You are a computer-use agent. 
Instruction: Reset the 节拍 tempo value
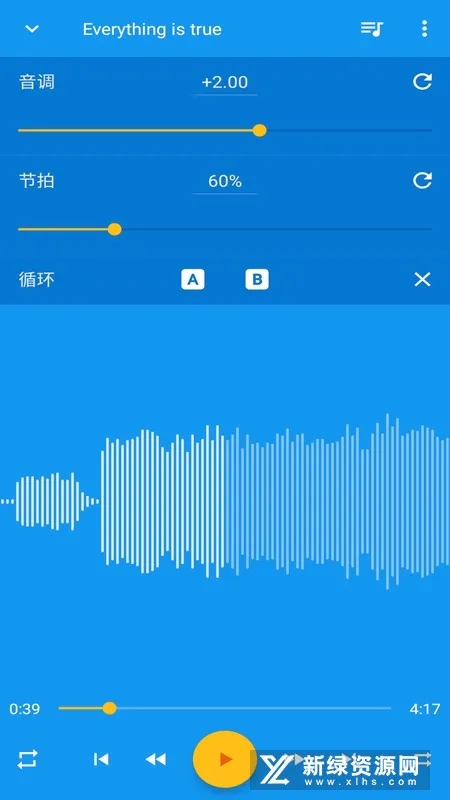[422, 181]
